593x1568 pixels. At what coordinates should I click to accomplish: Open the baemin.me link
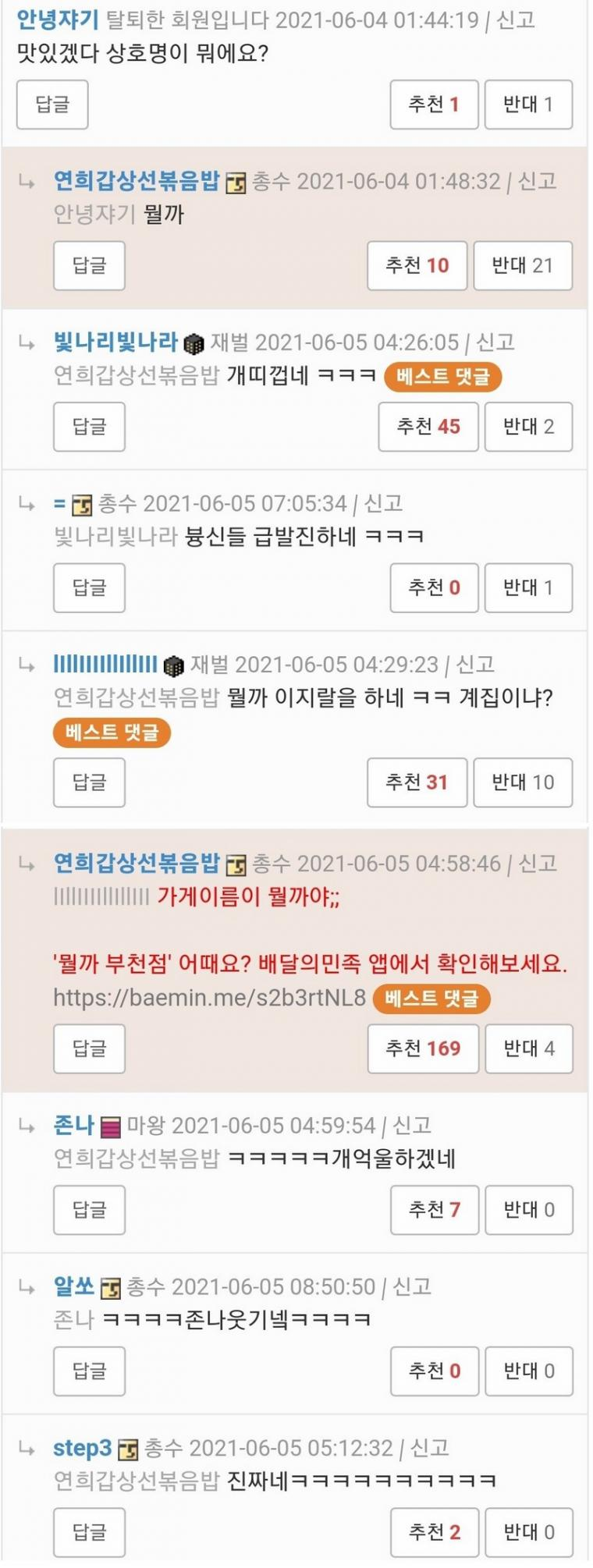(209, 998)
